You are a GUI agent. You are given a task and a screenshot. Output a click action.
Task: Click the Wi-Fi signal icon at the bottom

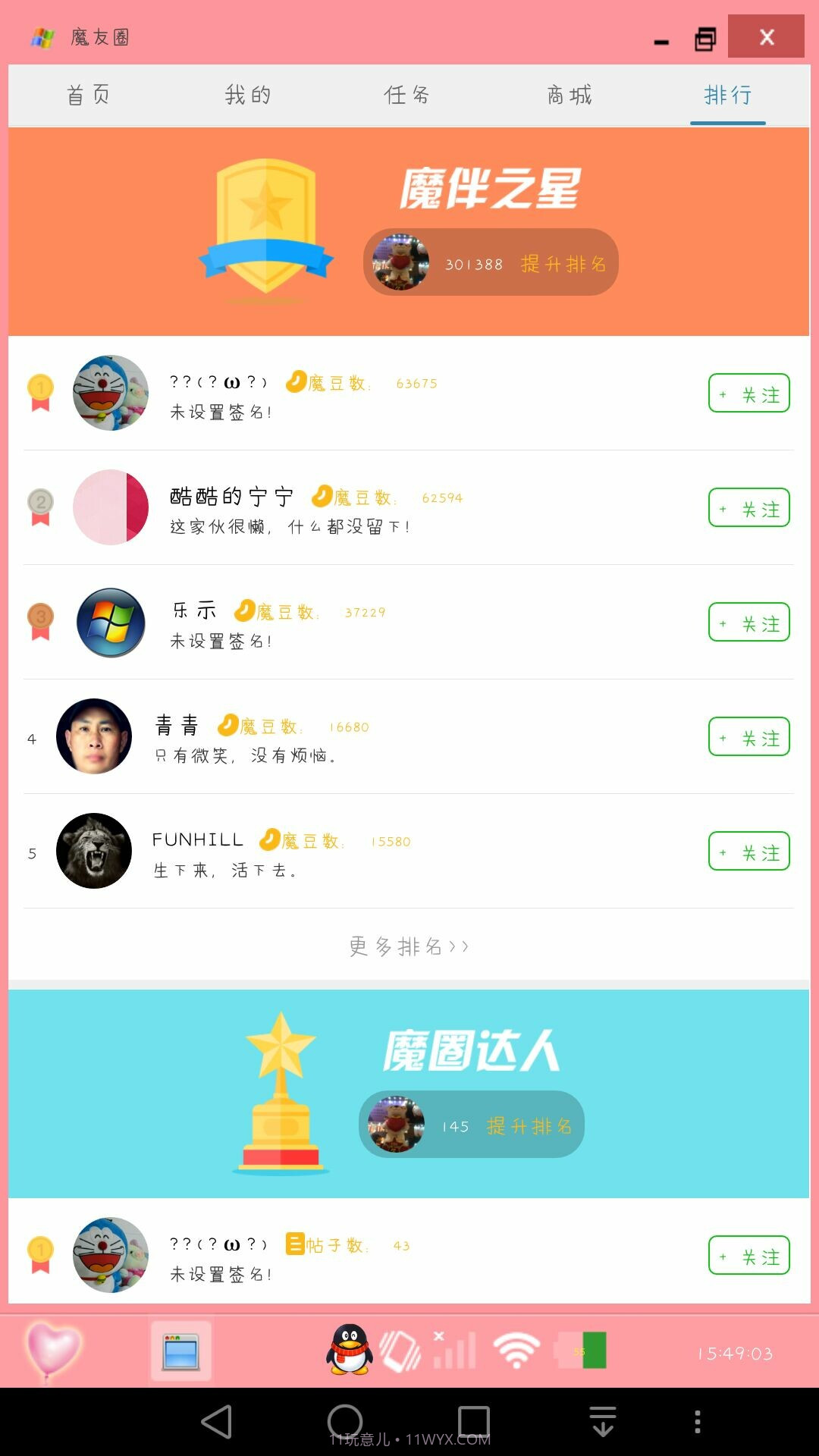pyautogui.click(x=518, y=1350)
